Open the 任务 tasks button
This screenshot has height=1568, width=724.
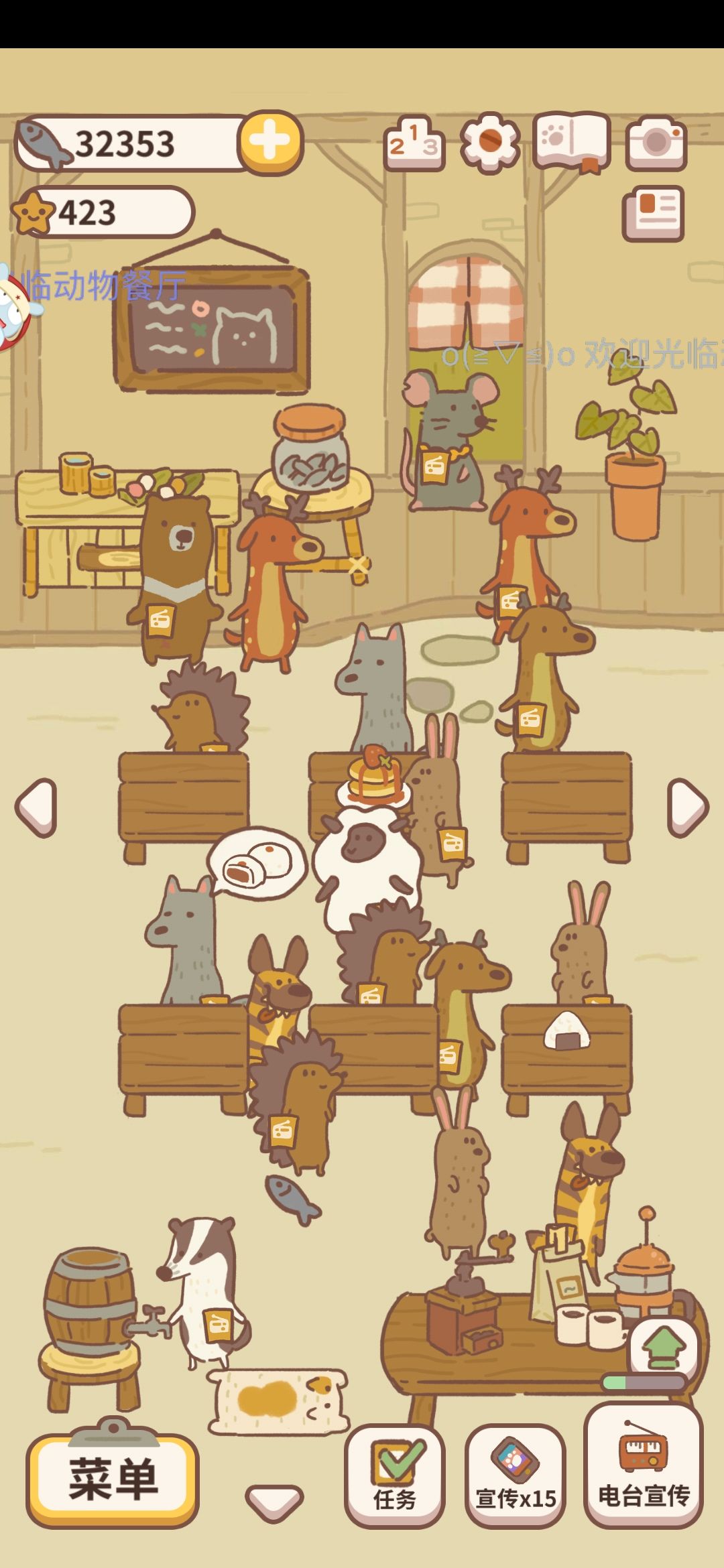(395, 1476)
